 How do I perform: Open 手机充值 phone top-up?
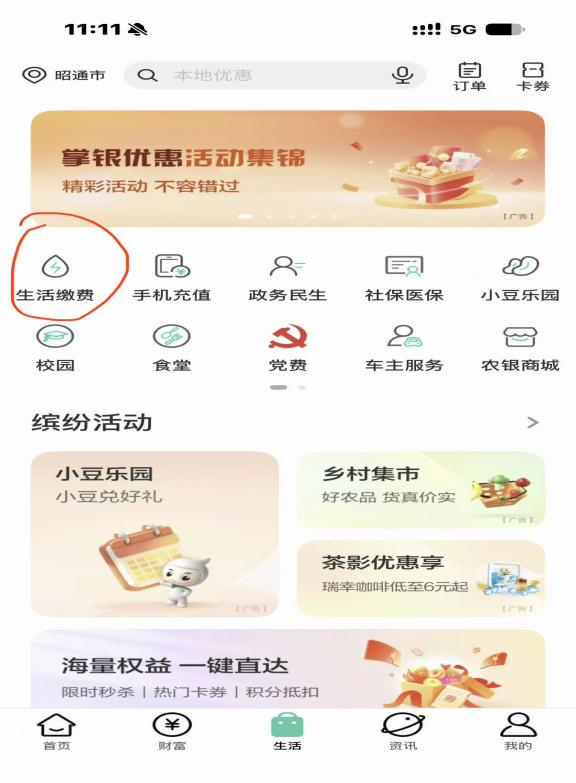[172, 279]
